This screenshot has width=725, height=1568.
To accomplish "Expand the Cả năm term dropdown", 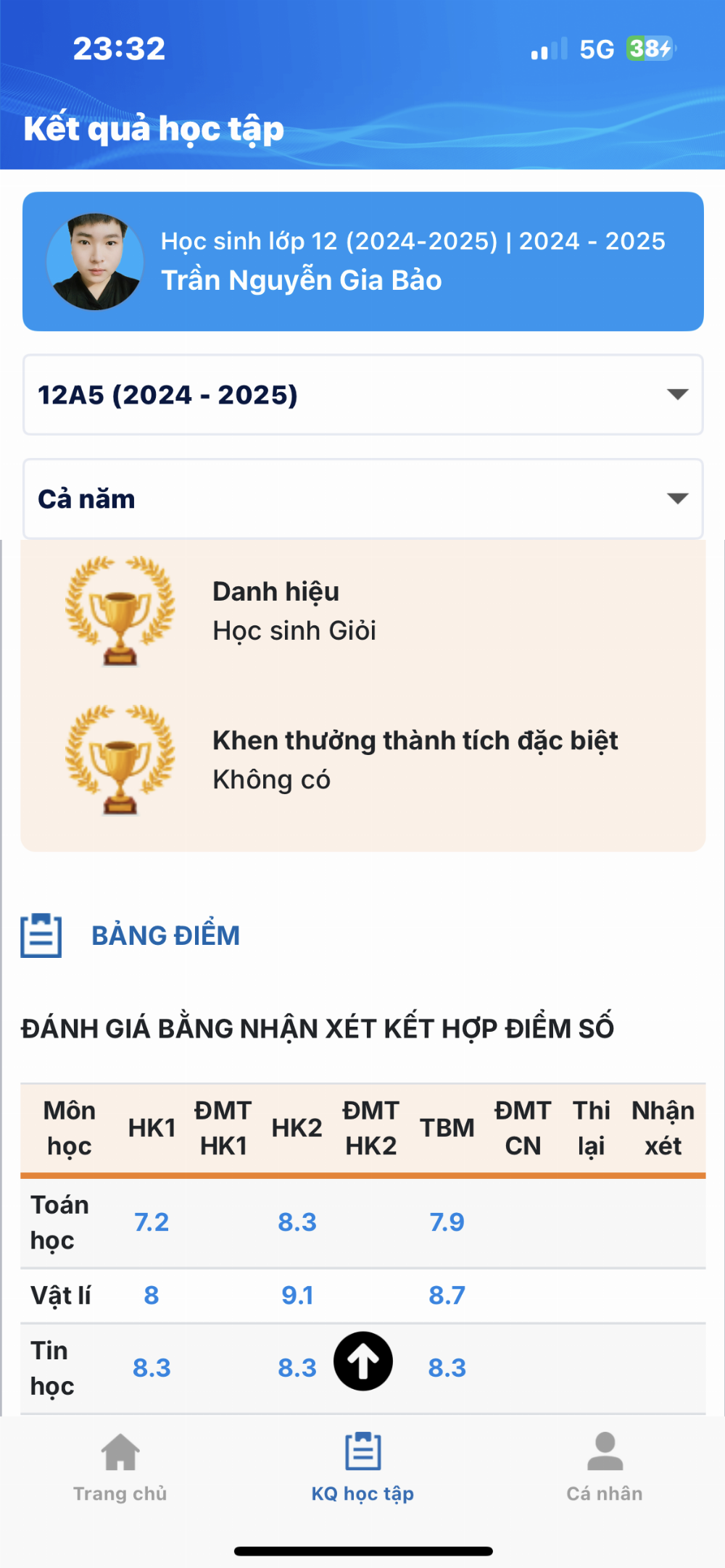I will click(362, 499).
